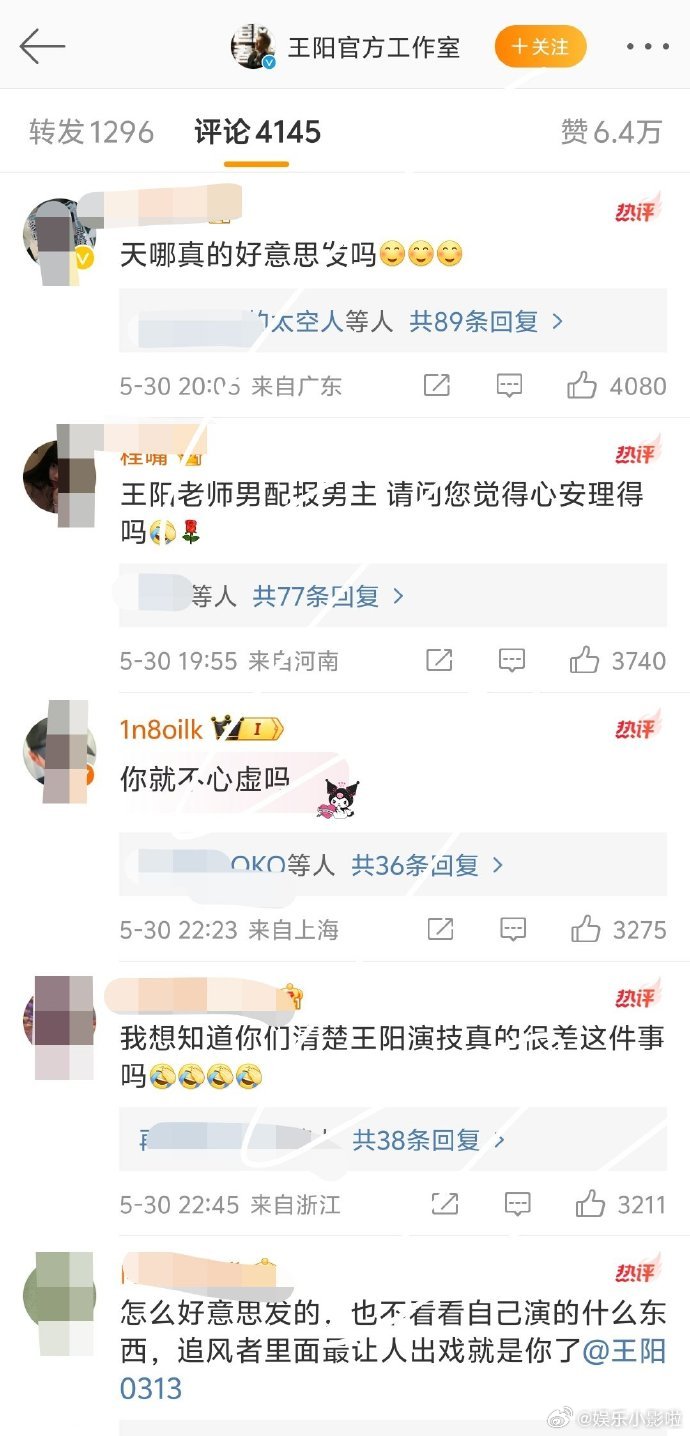The image size is (690, 1436).
Task: Open the three-dot overflow menu
Action: [647, 47]
